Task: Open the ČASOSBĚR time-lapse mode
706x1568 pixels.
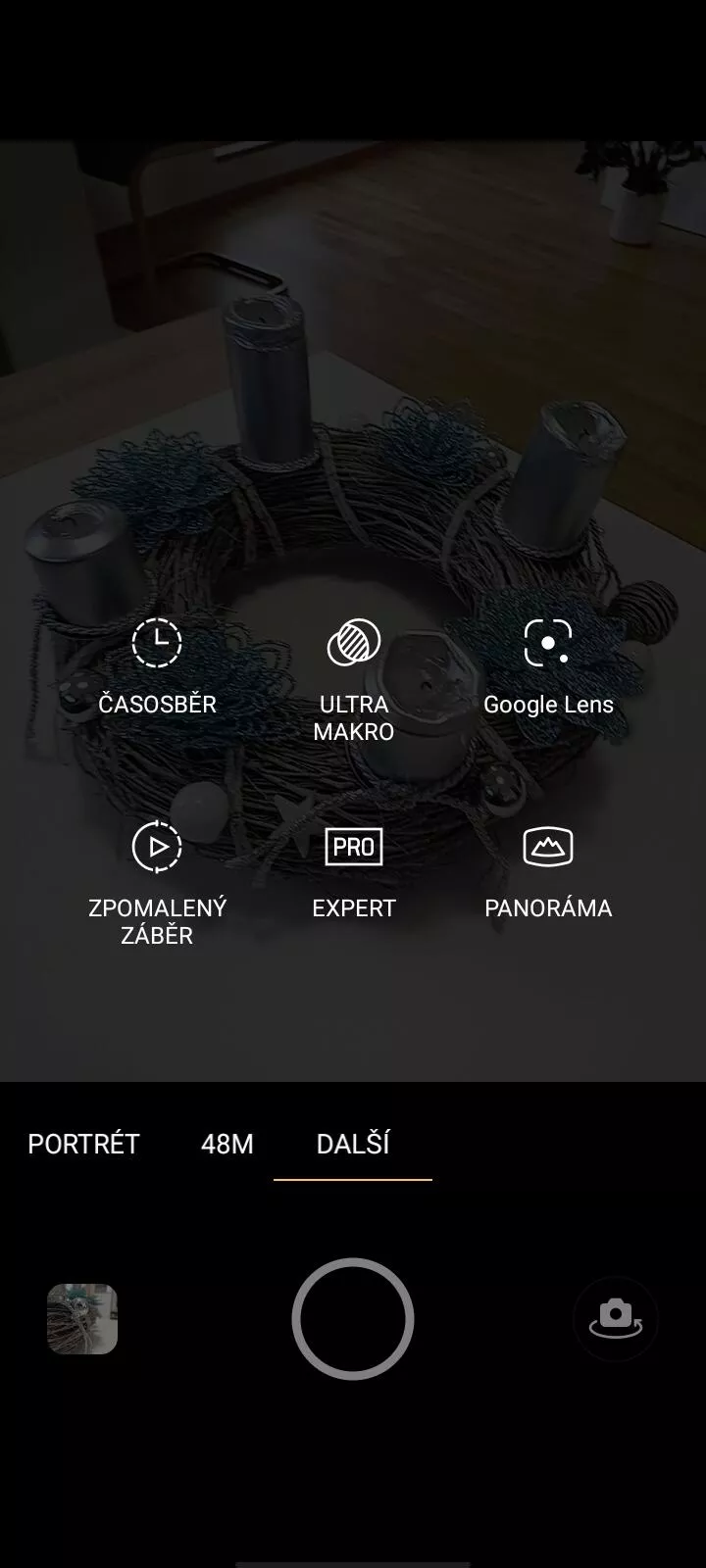Action: coord(157,666)
